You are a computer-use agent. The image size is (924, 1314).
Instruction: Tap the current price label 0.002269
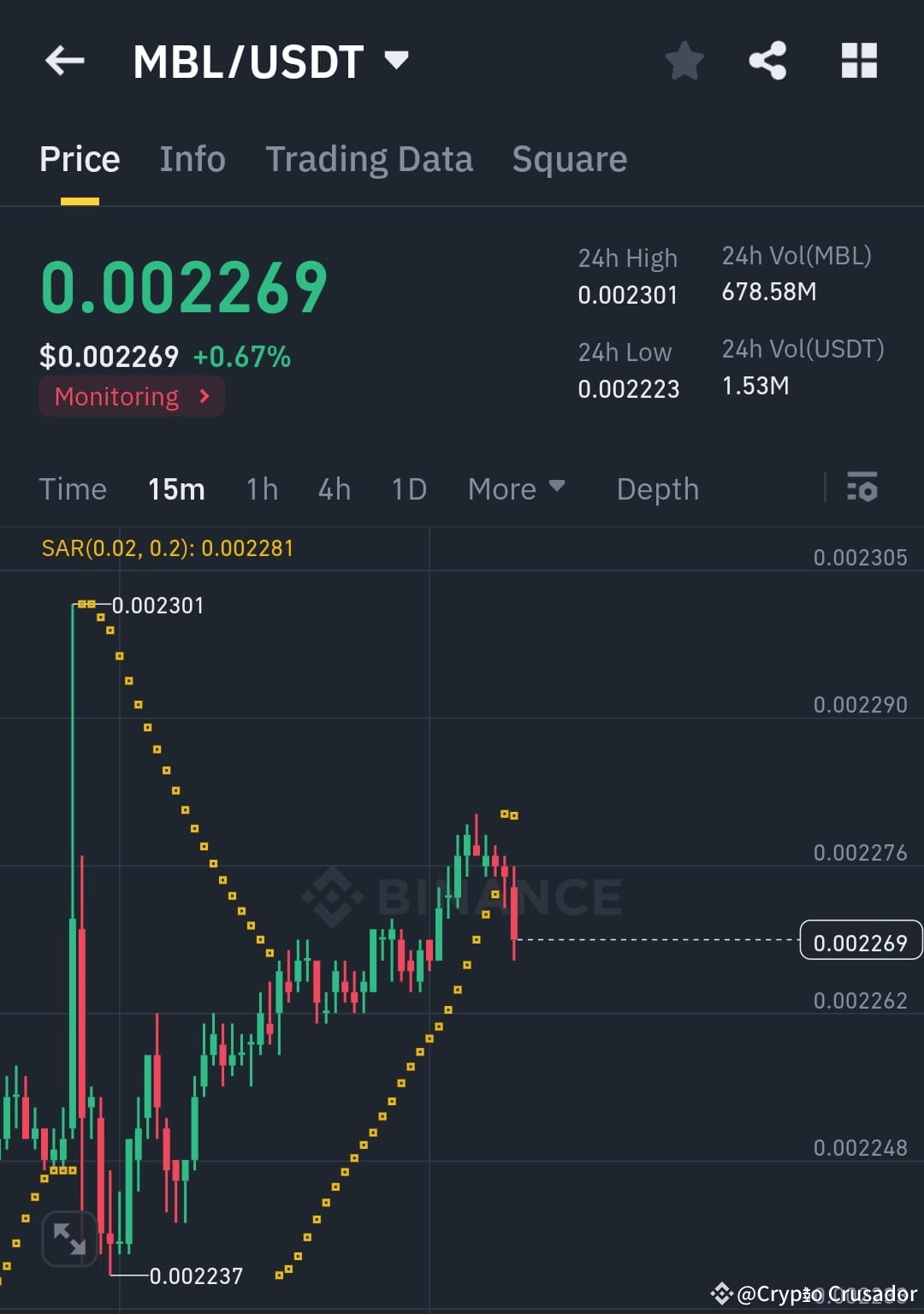pos(860,939)
